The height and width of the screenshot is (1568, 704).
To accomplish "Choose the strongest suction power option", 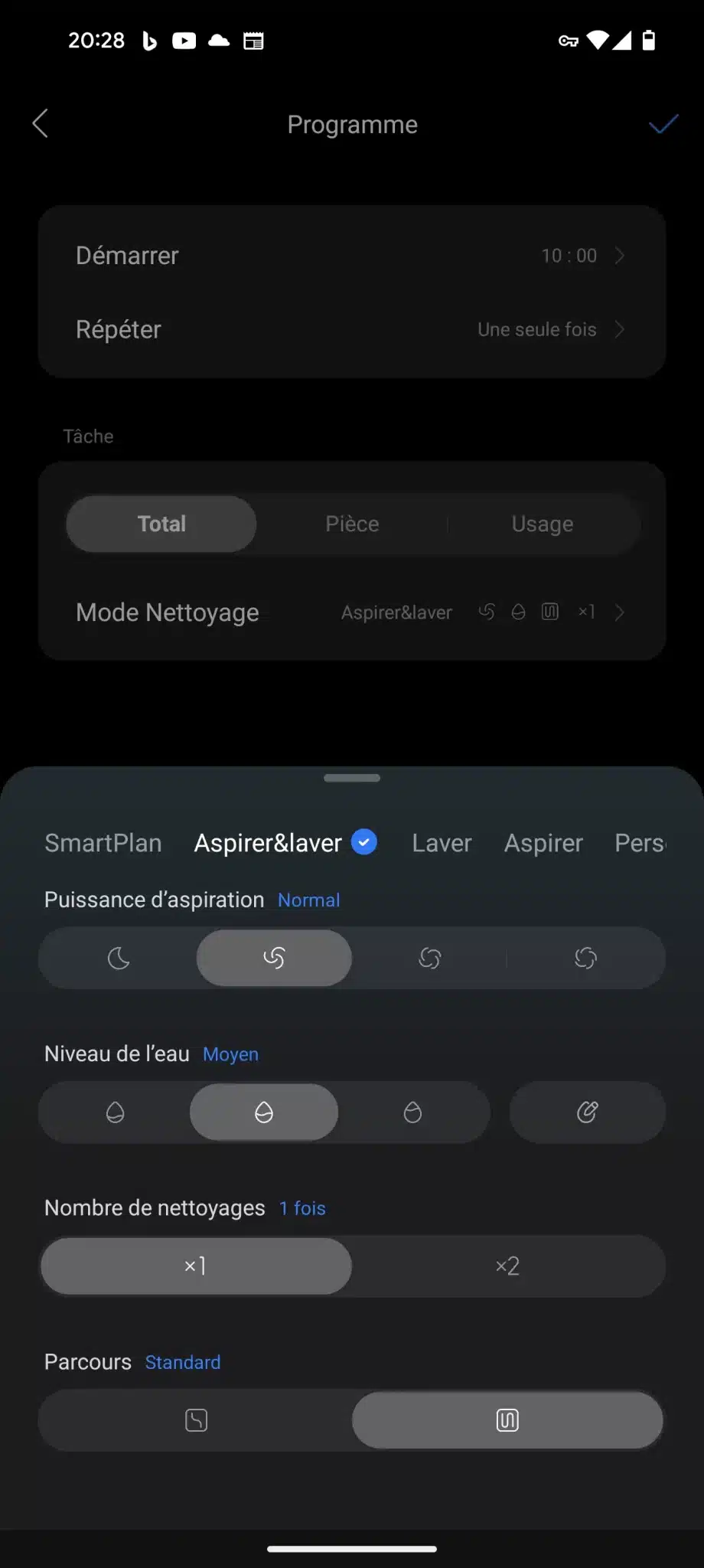I will pyautogui.click(x=585, y=958).
